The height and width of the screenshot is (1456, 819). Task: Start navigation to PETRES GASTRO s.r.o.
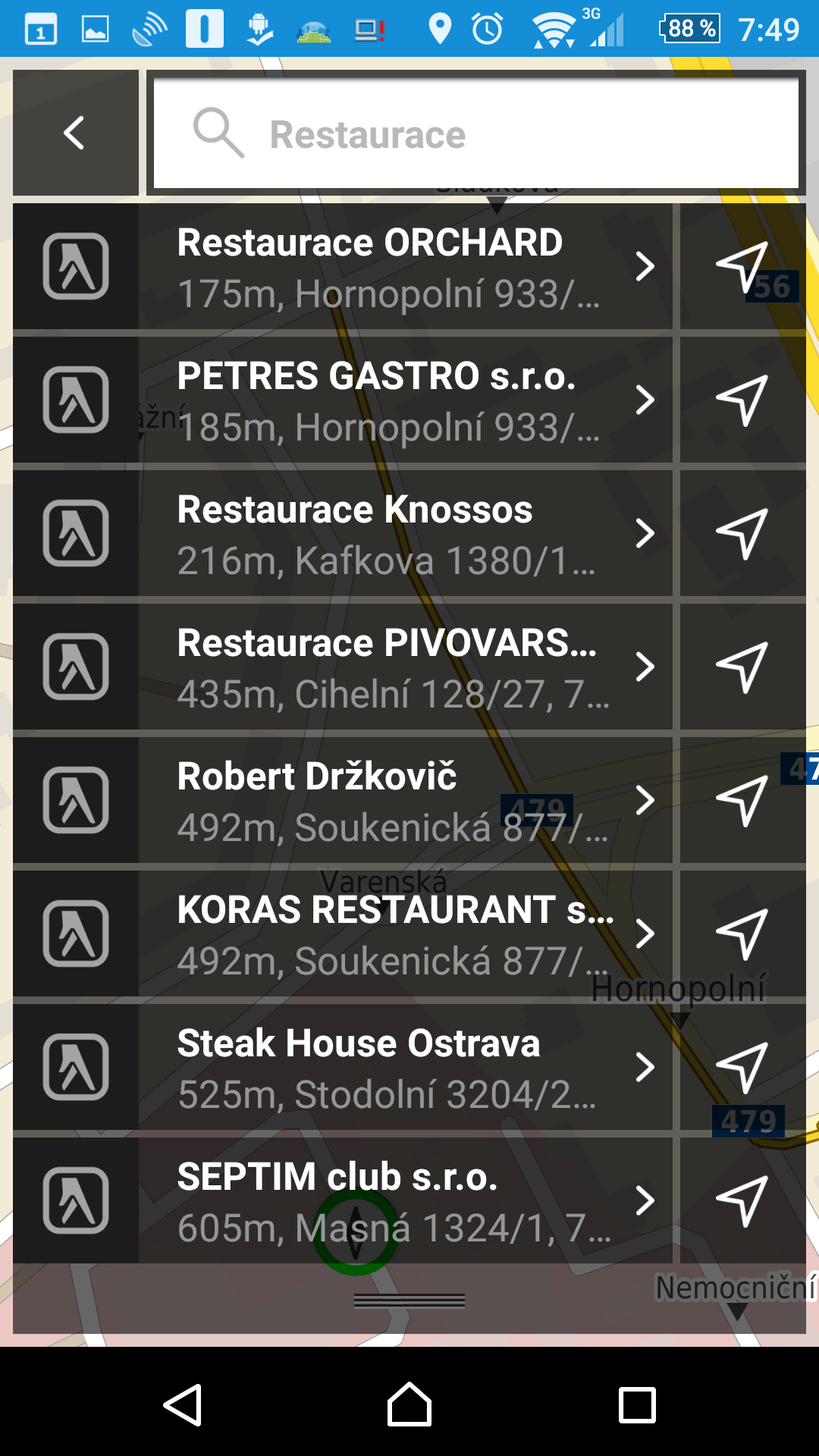(743, 400)
